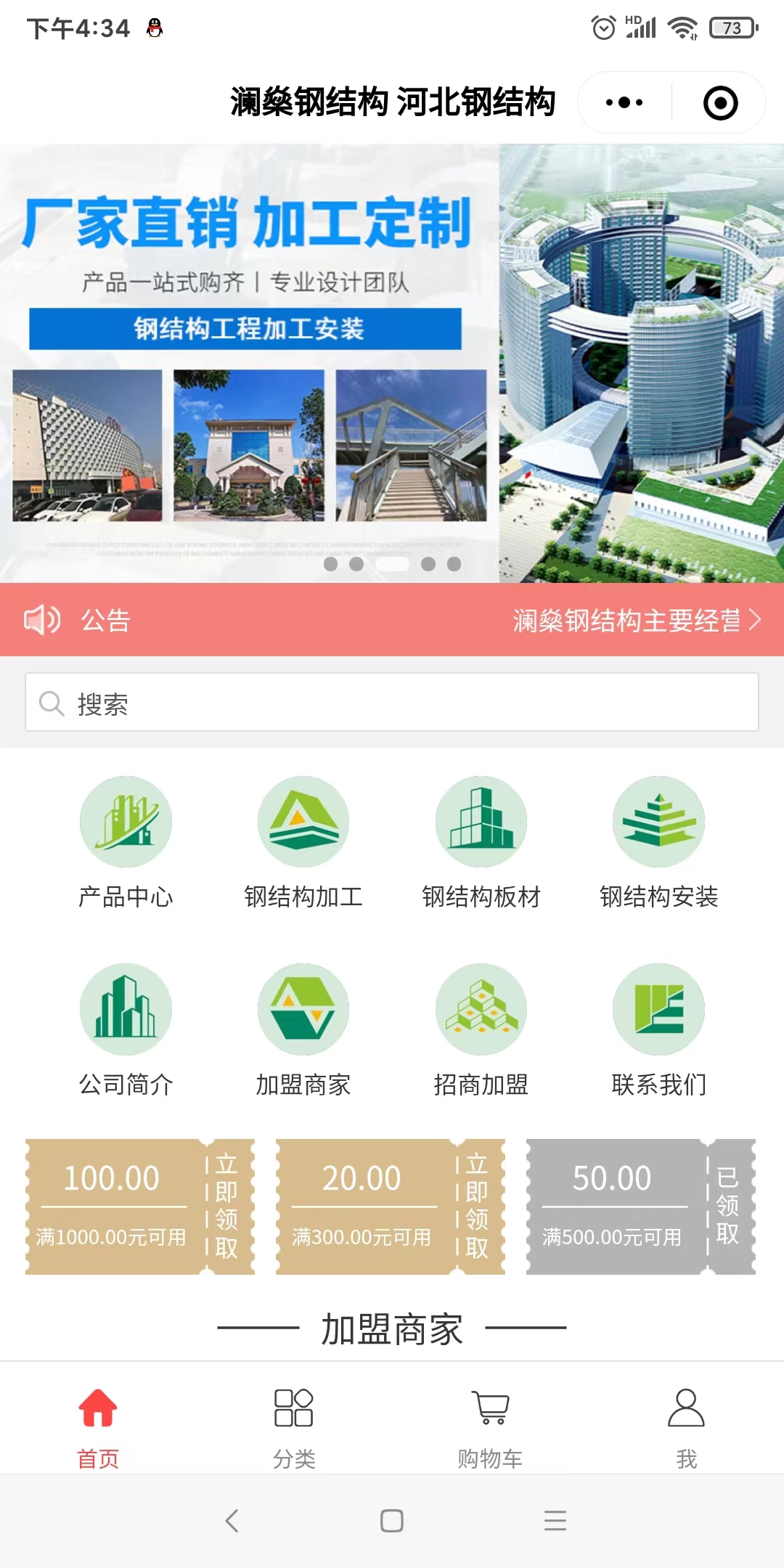
Task: Switch to the 我 tab
Action: click(x=686, y=1428)
